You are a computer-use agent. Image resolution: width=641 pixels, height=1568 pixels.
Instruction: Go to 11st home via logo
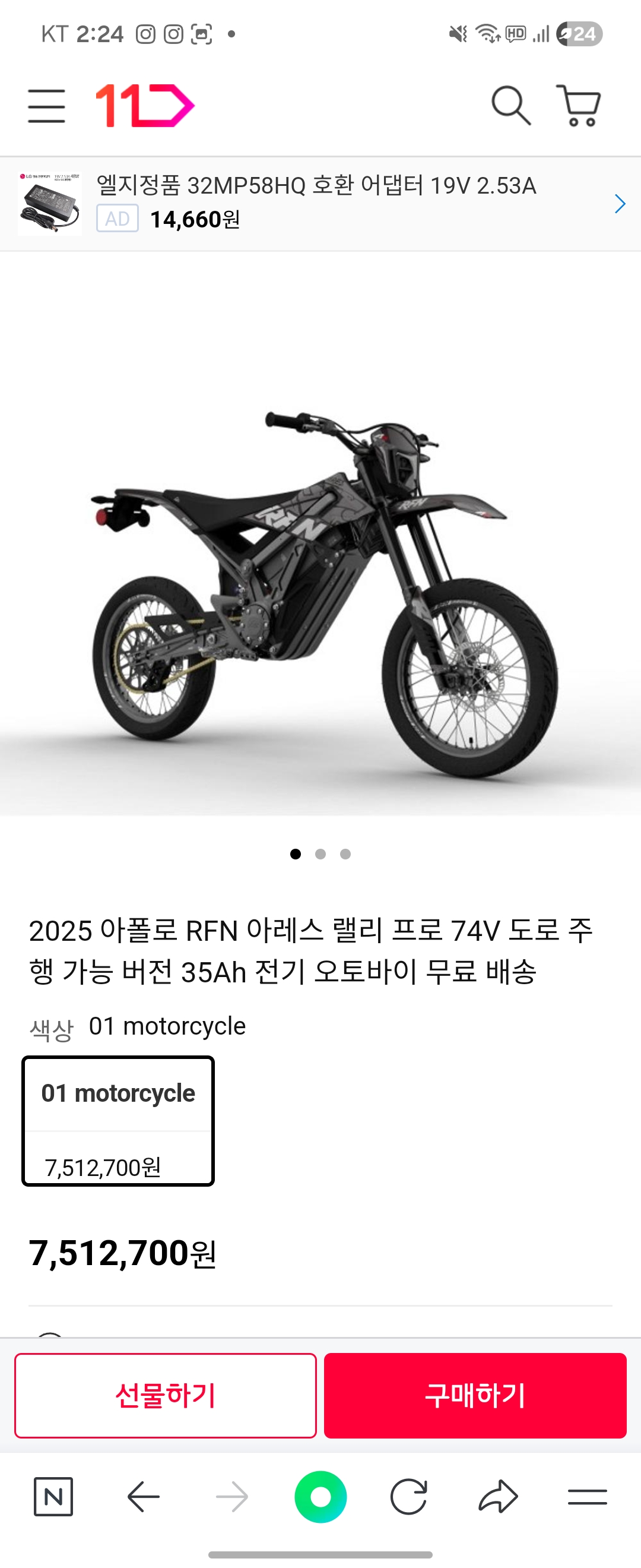click(145, 106)
